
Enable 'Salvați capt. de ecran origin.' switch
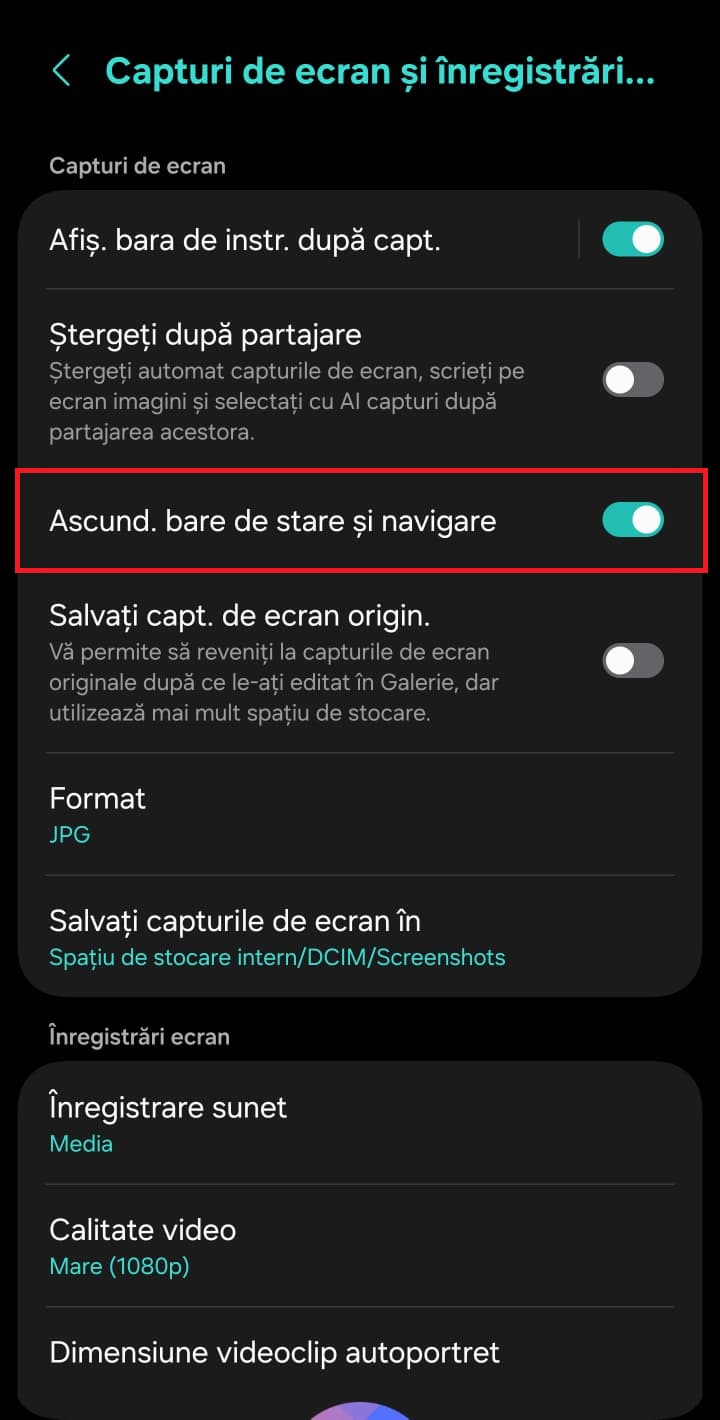pyautogui.click(x=632, y=661)
